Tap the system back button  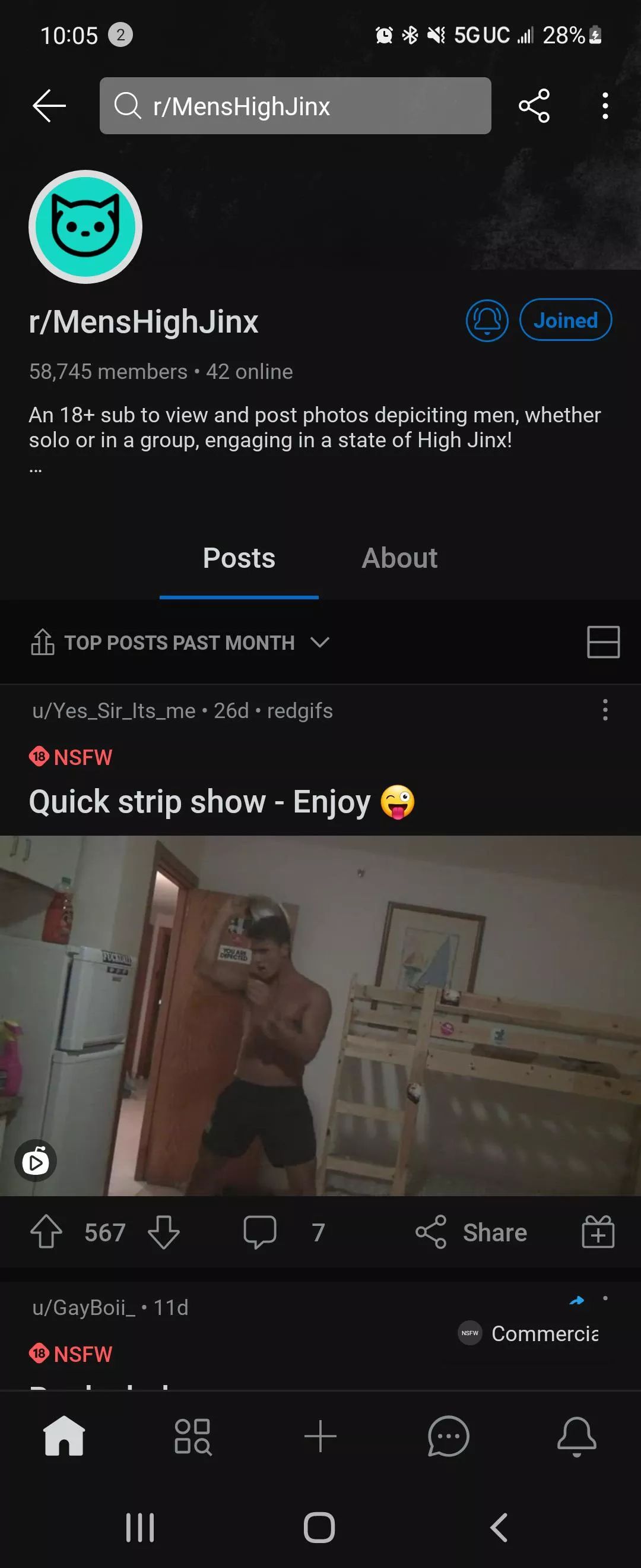(499, 1527)
